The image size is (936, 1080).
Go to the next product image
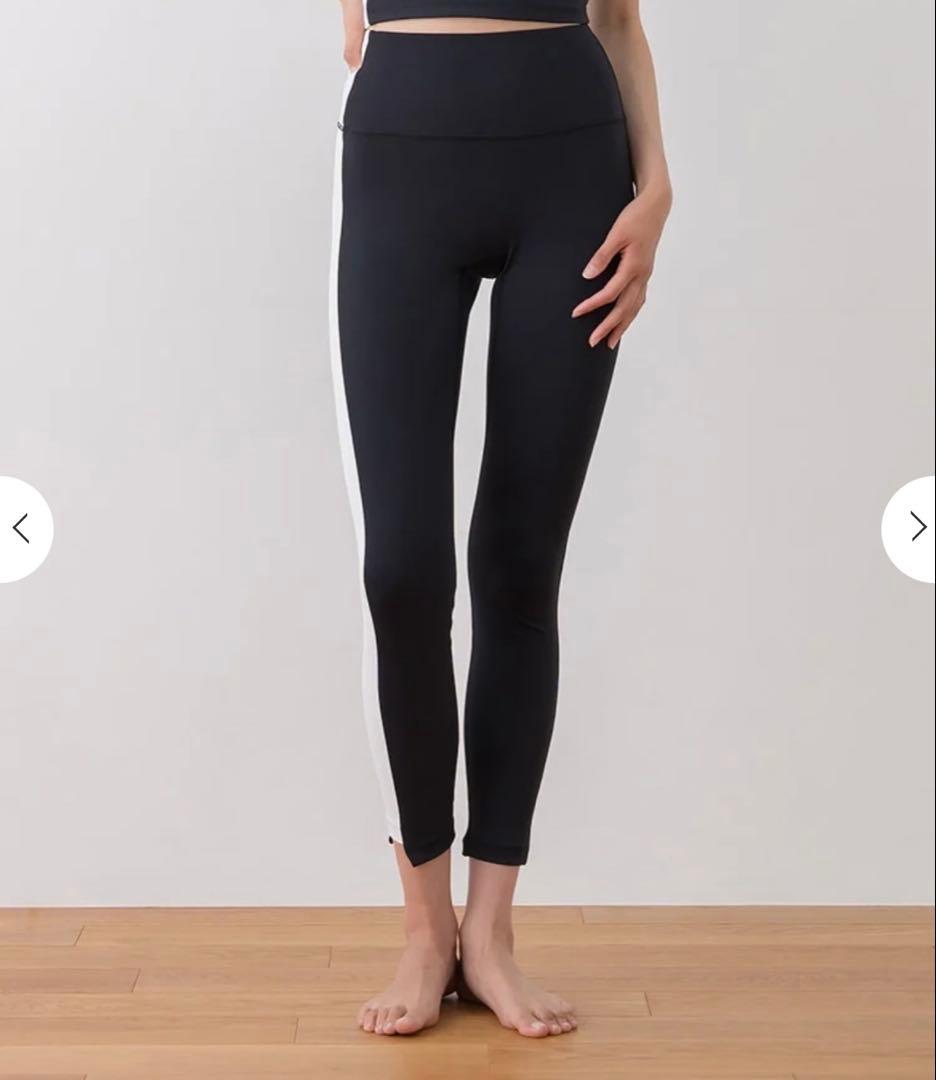click(914, 528)
